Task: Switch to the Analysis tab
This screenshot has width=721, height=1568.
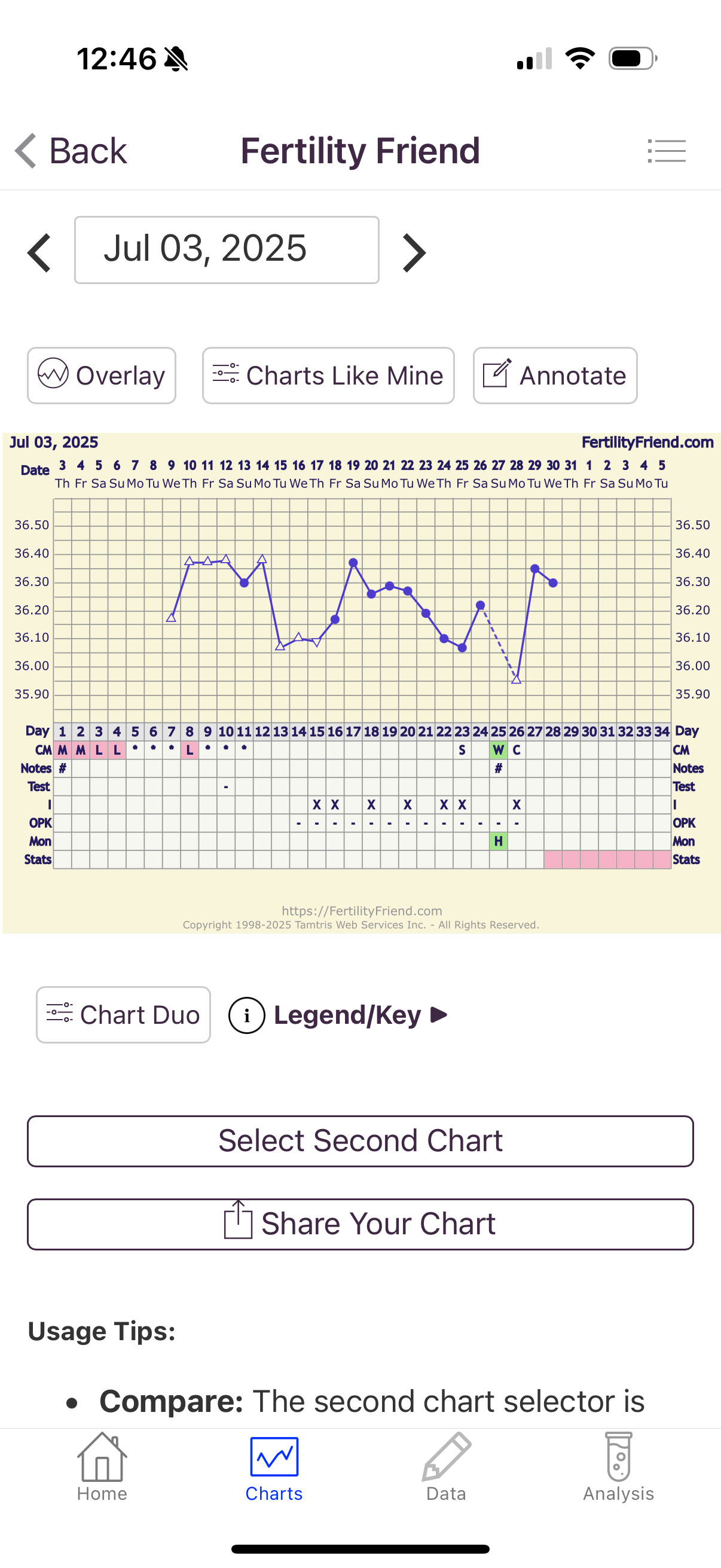Action: [x=618, y=1468]
